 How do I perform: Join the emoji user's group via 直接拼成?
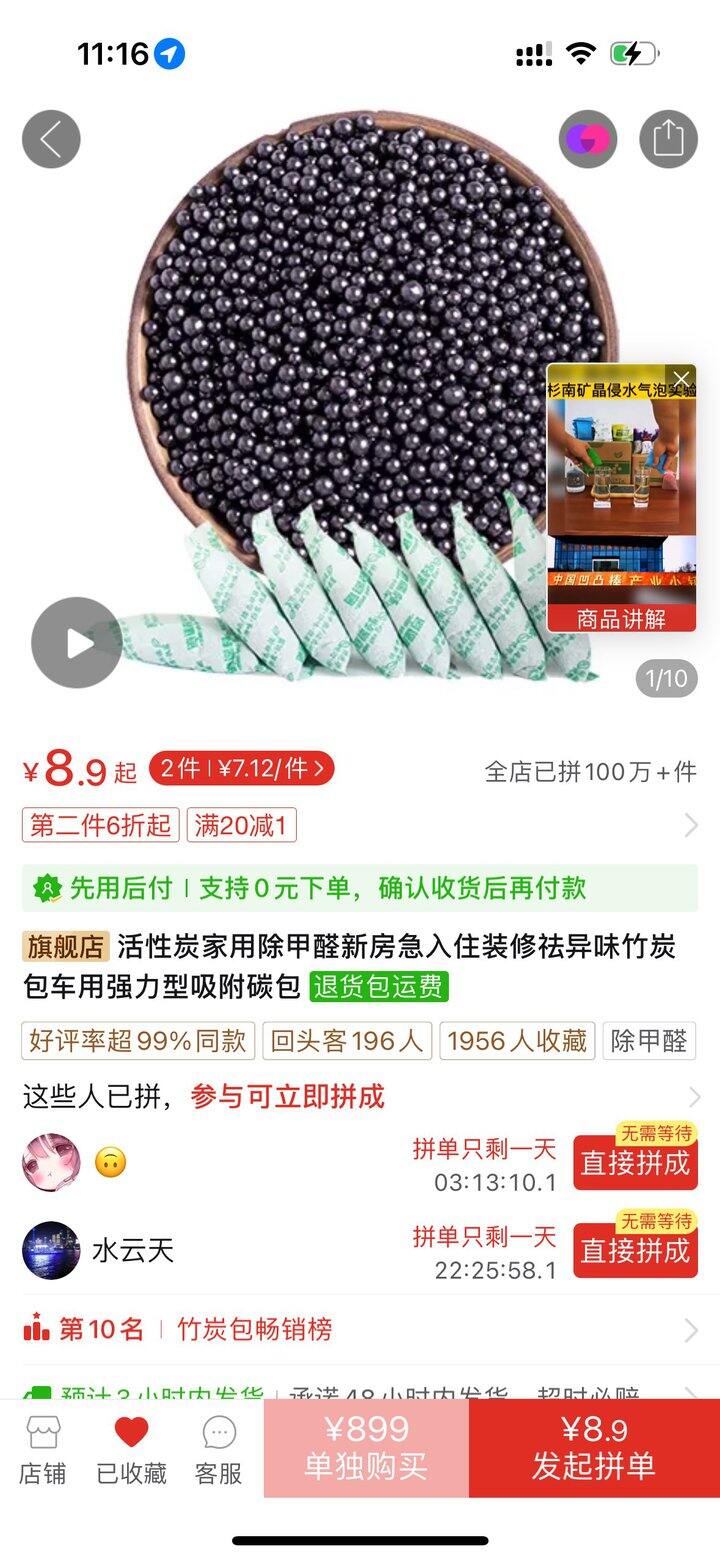click(635, 1163)
